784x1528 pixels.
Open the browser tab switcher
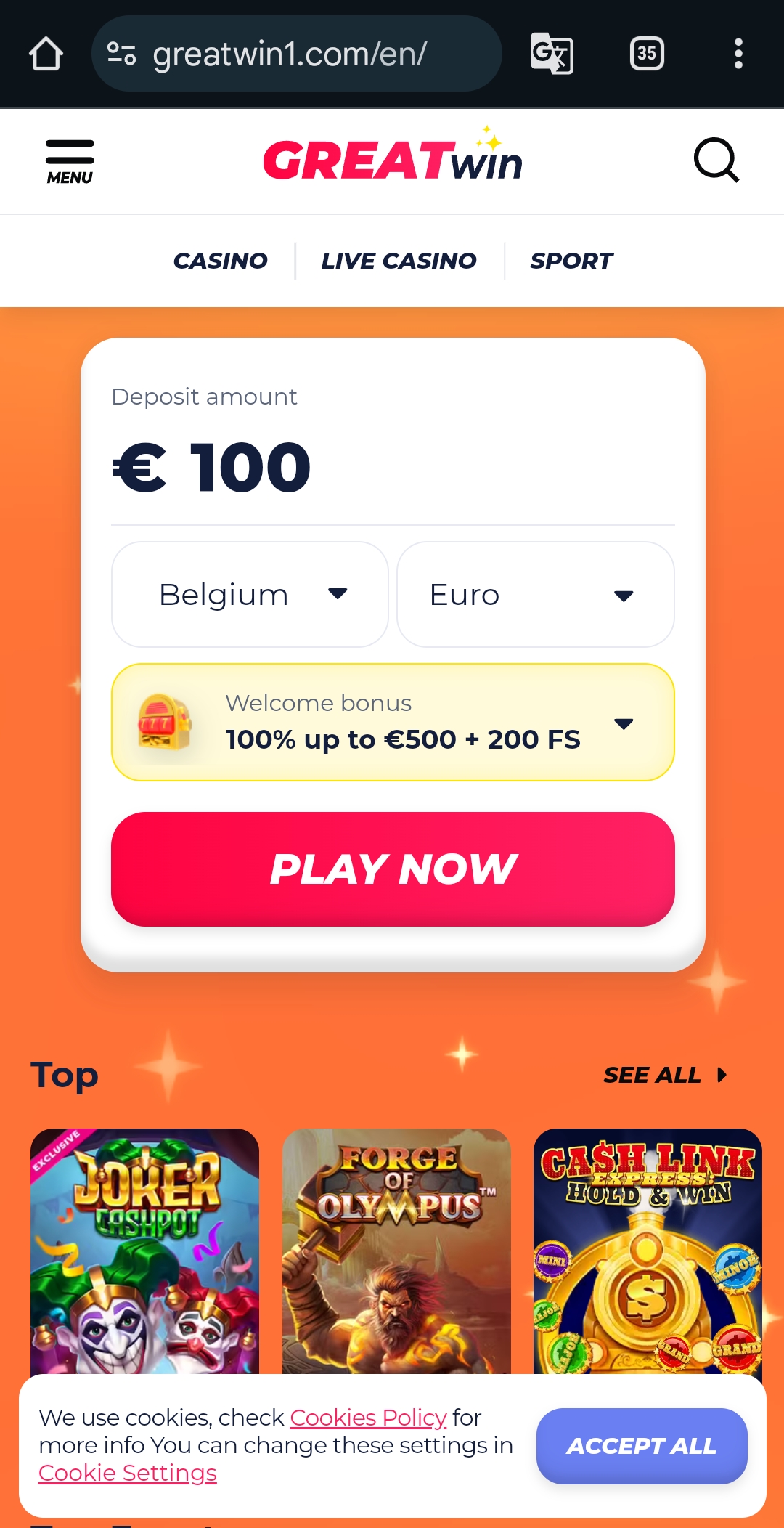pyautogui.click(x=647, y=54)
